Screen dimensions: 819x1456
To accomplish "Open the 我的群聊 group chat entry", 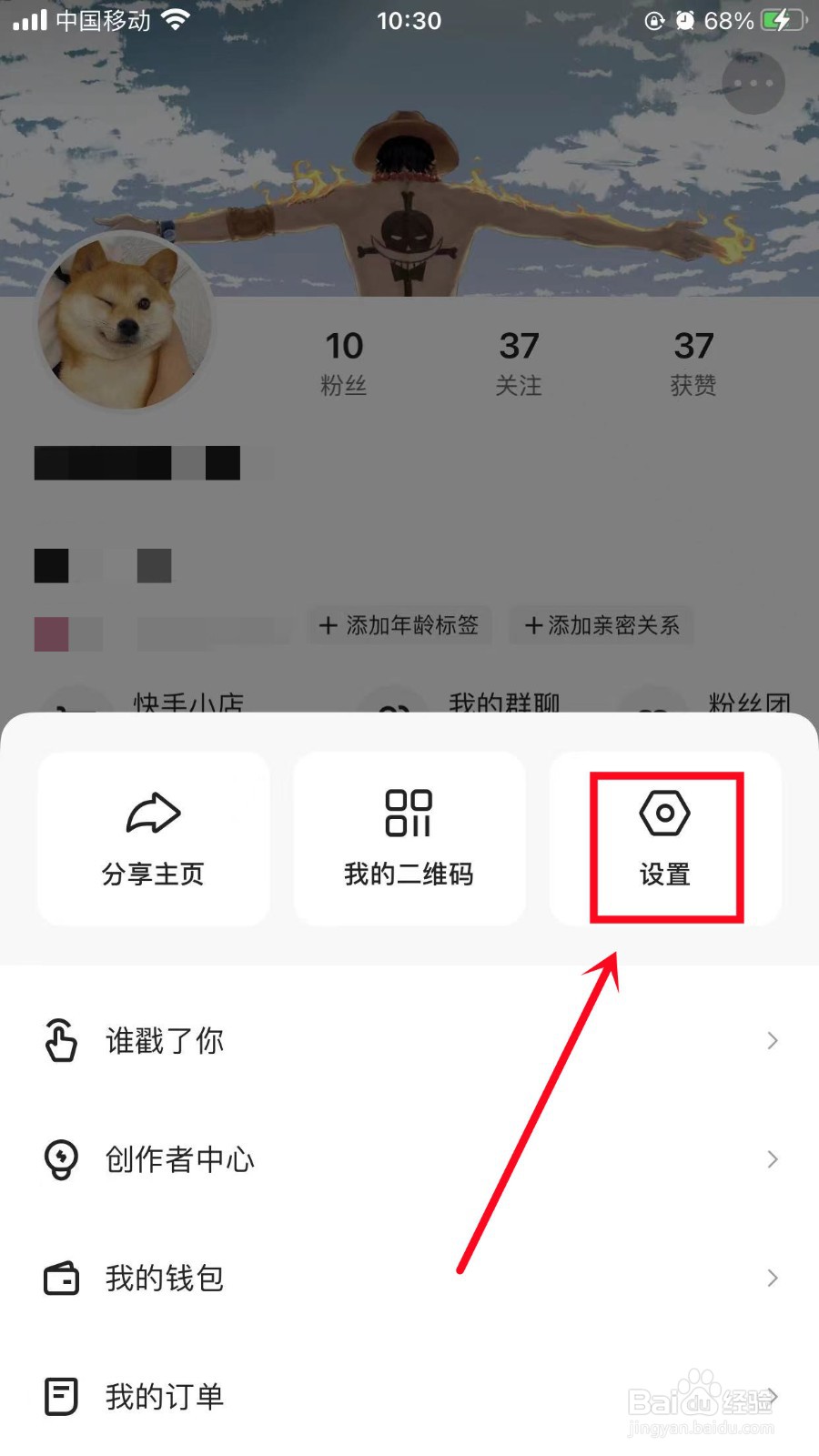I will (503, 703).
